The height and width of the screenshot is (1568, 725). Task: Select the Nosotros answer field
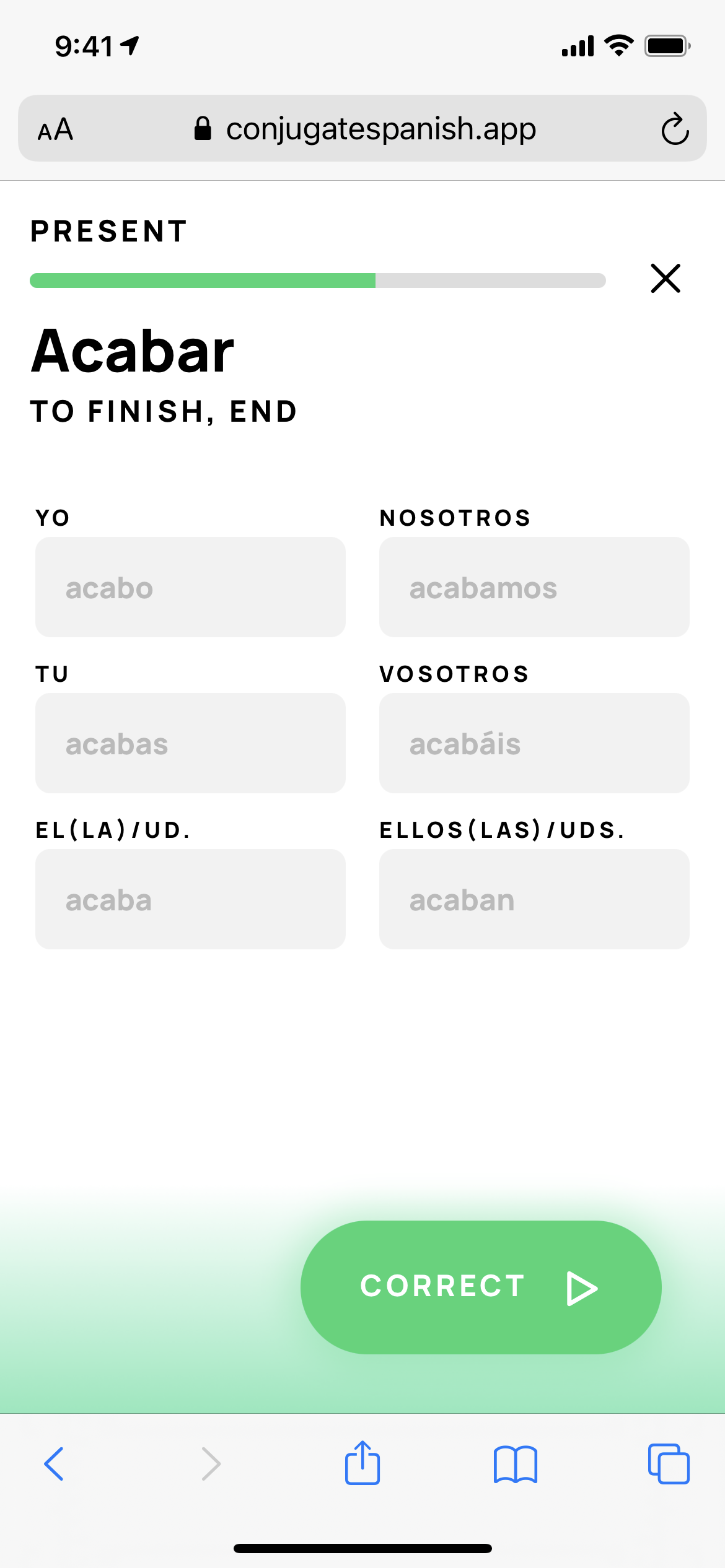[x=534, y=587]
